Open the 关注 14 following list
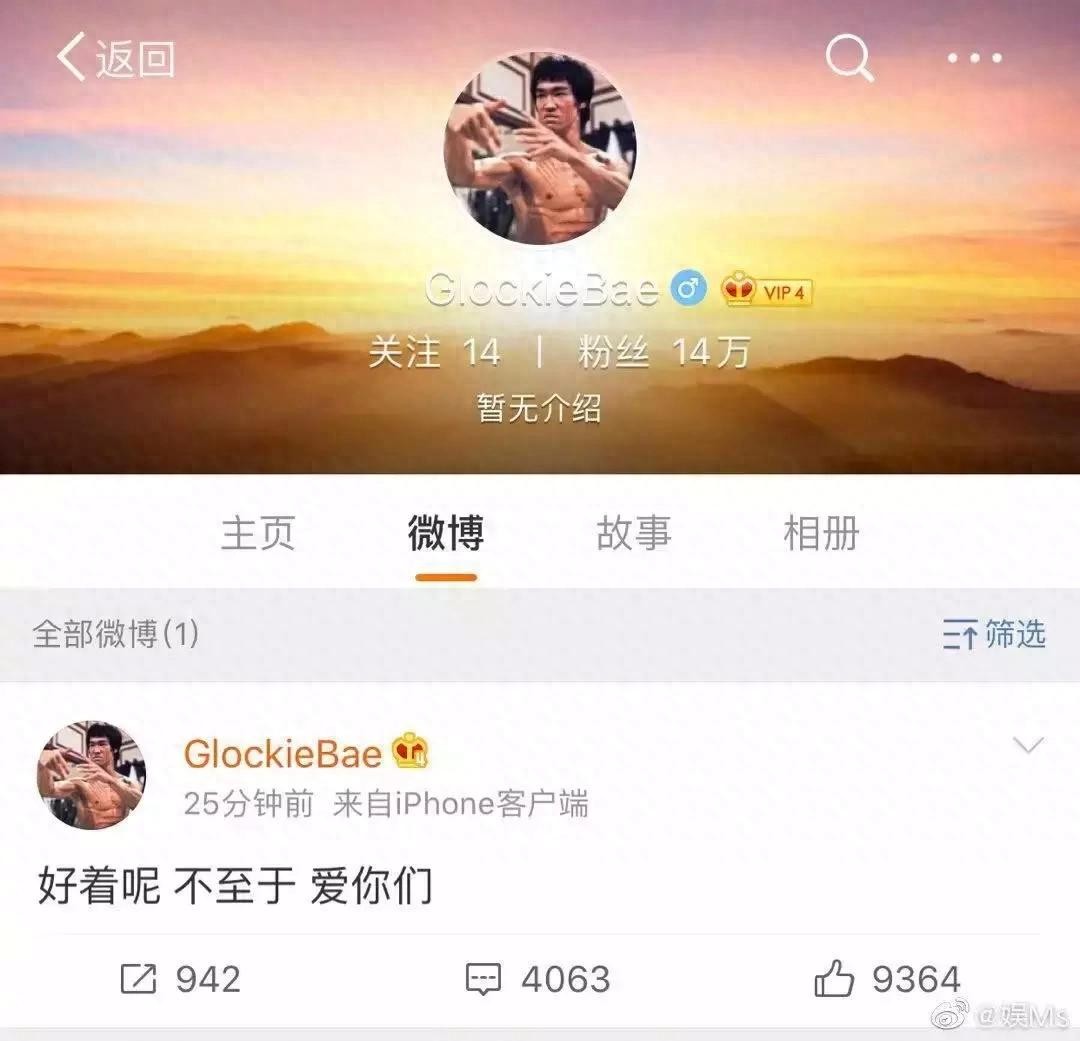The image size is (1080, 1041). 433,352
